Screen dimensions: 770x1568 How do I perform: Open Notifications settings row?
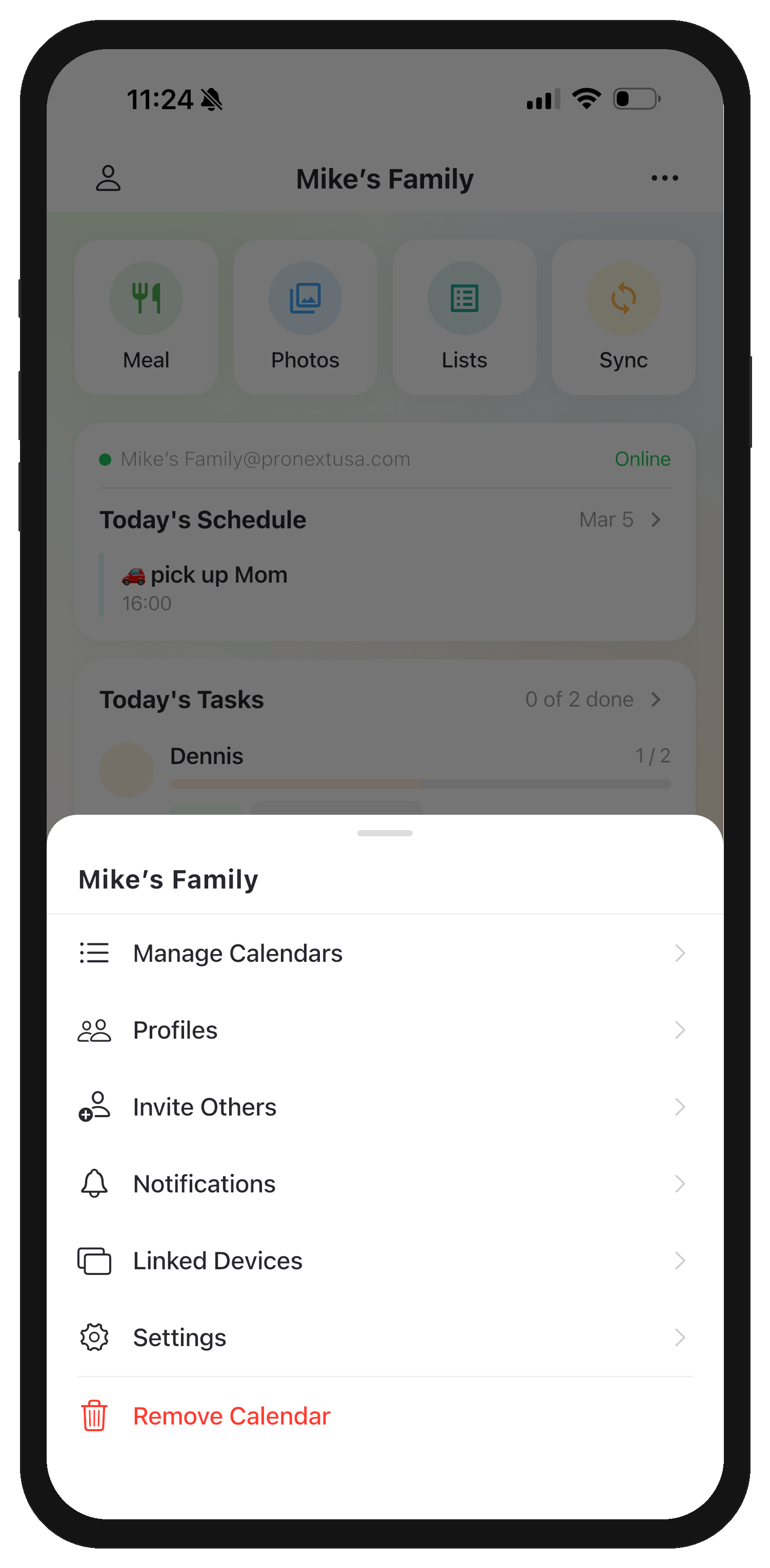[x=384, y=1184]
